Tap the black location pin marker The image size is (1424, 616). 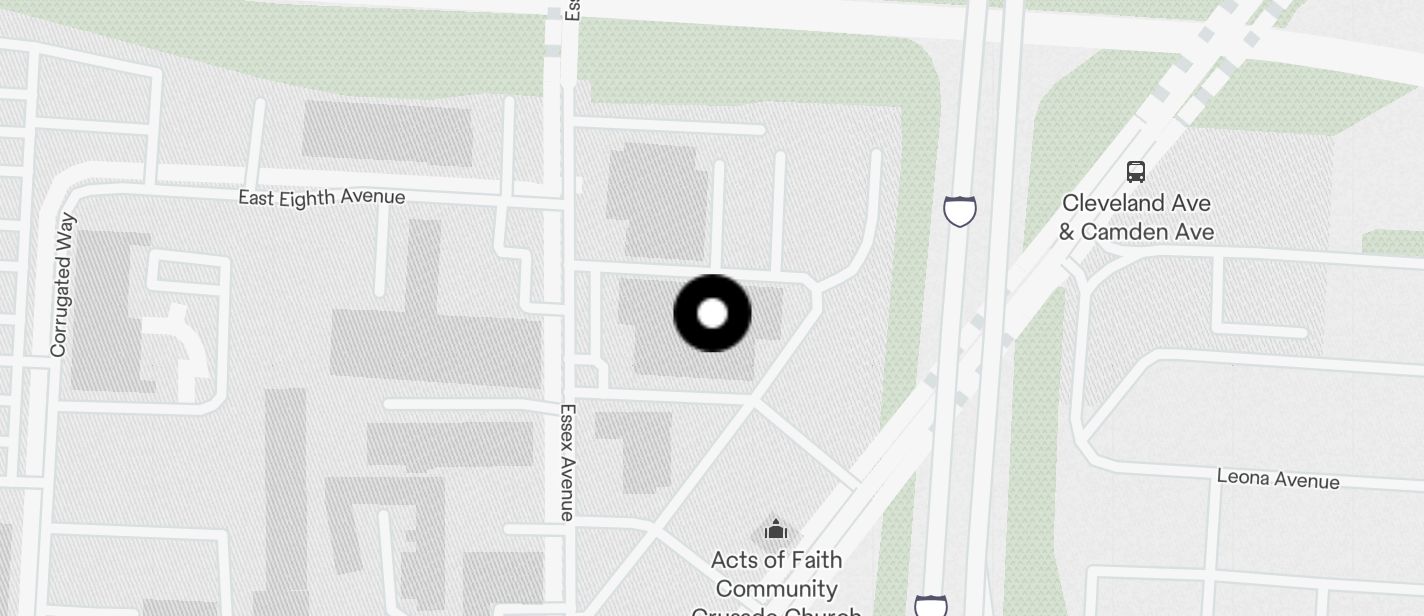click(712, 313)
